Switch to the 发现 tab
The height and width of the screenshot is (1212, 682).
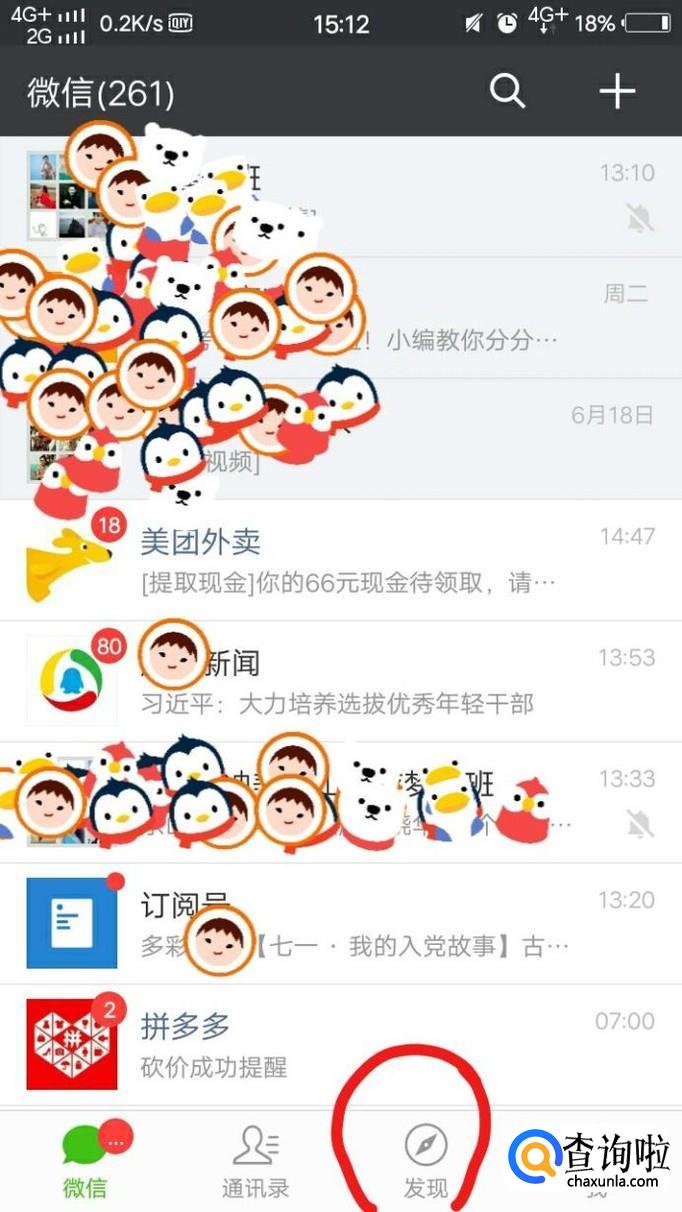tap(426, 1162)
